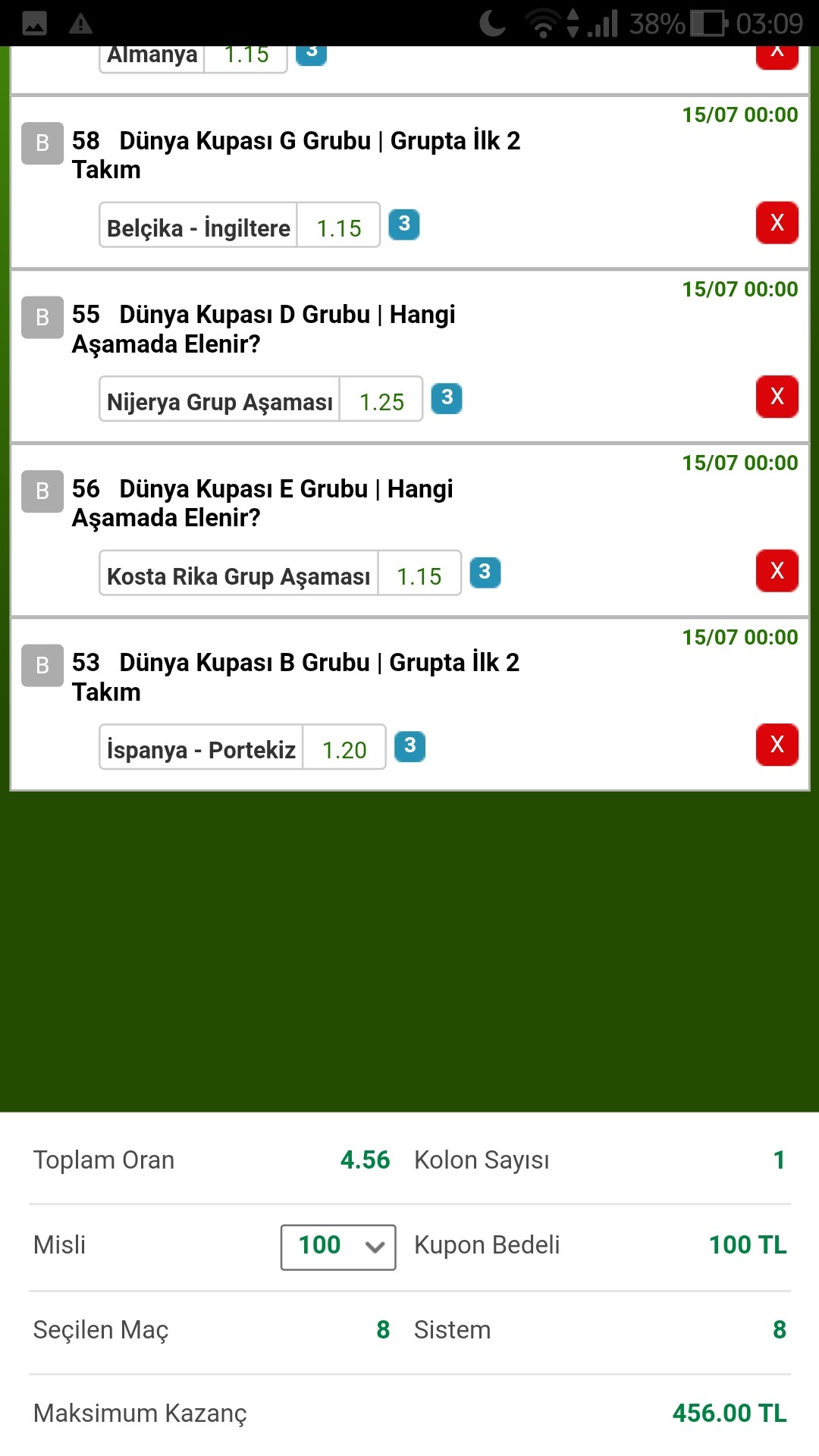Click the B icon beside match 55
819x1456 pixels.
click(x=42, y=317)
